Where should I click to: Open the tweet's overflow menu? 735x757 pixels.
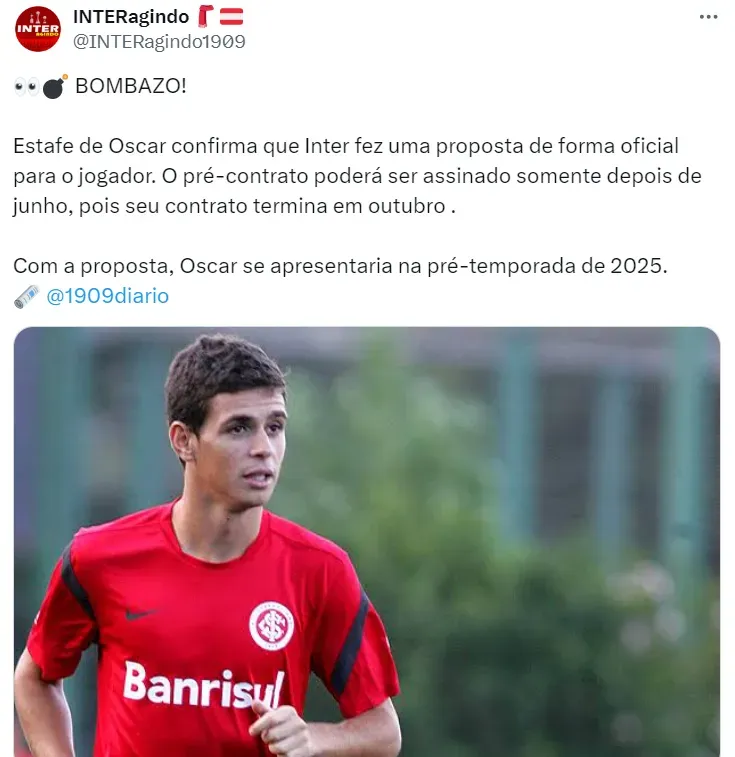click(708, 18)
